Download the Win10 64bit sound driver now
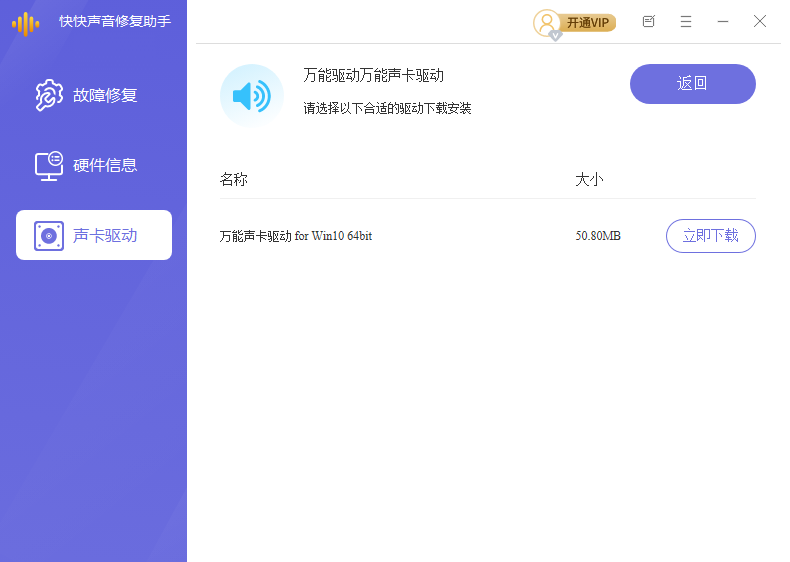This screenshot has height=562, width=790. click(710, 236)
